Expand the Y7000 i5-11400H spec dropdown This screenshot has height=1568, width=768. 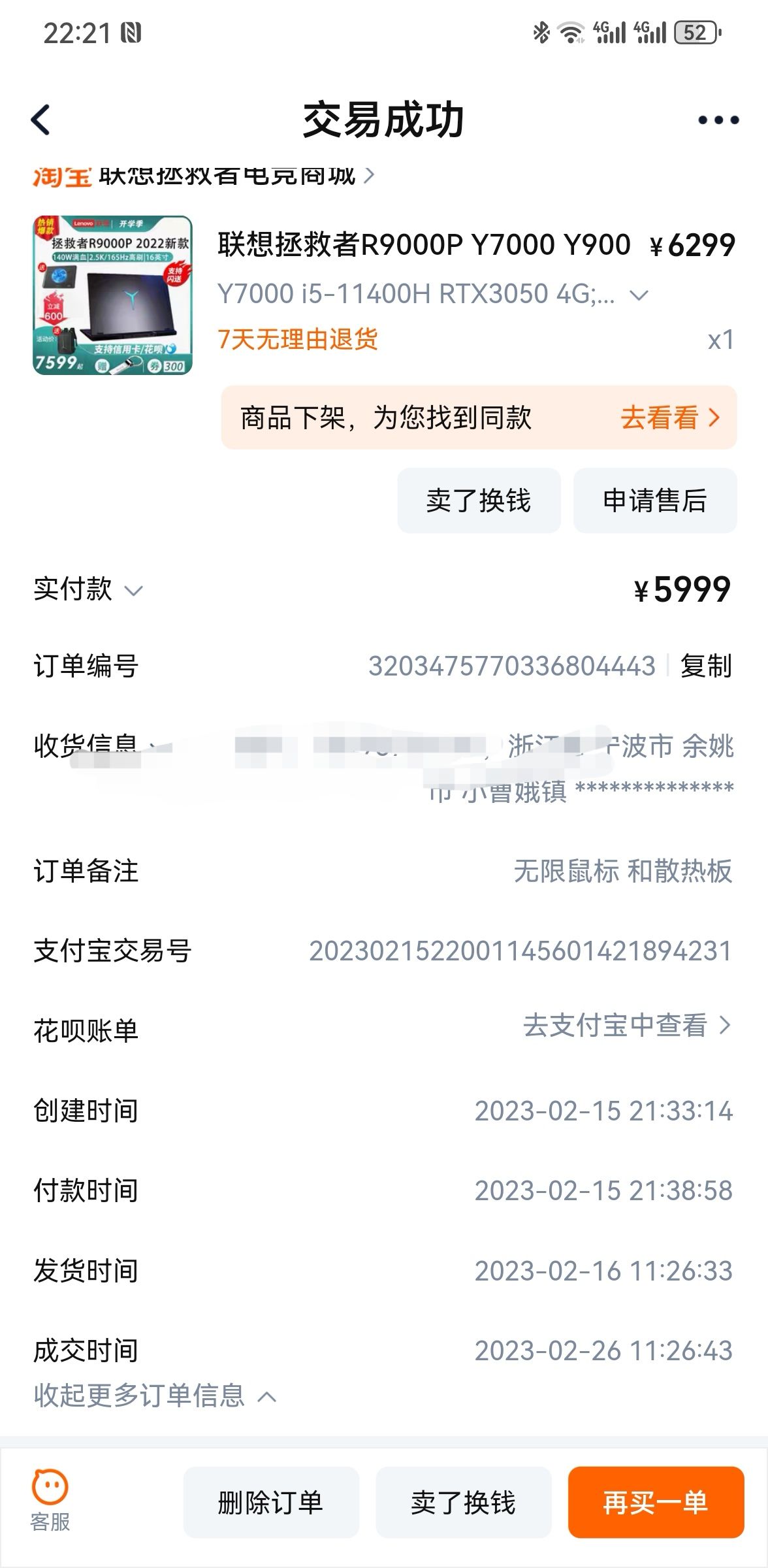click(639, 295)
